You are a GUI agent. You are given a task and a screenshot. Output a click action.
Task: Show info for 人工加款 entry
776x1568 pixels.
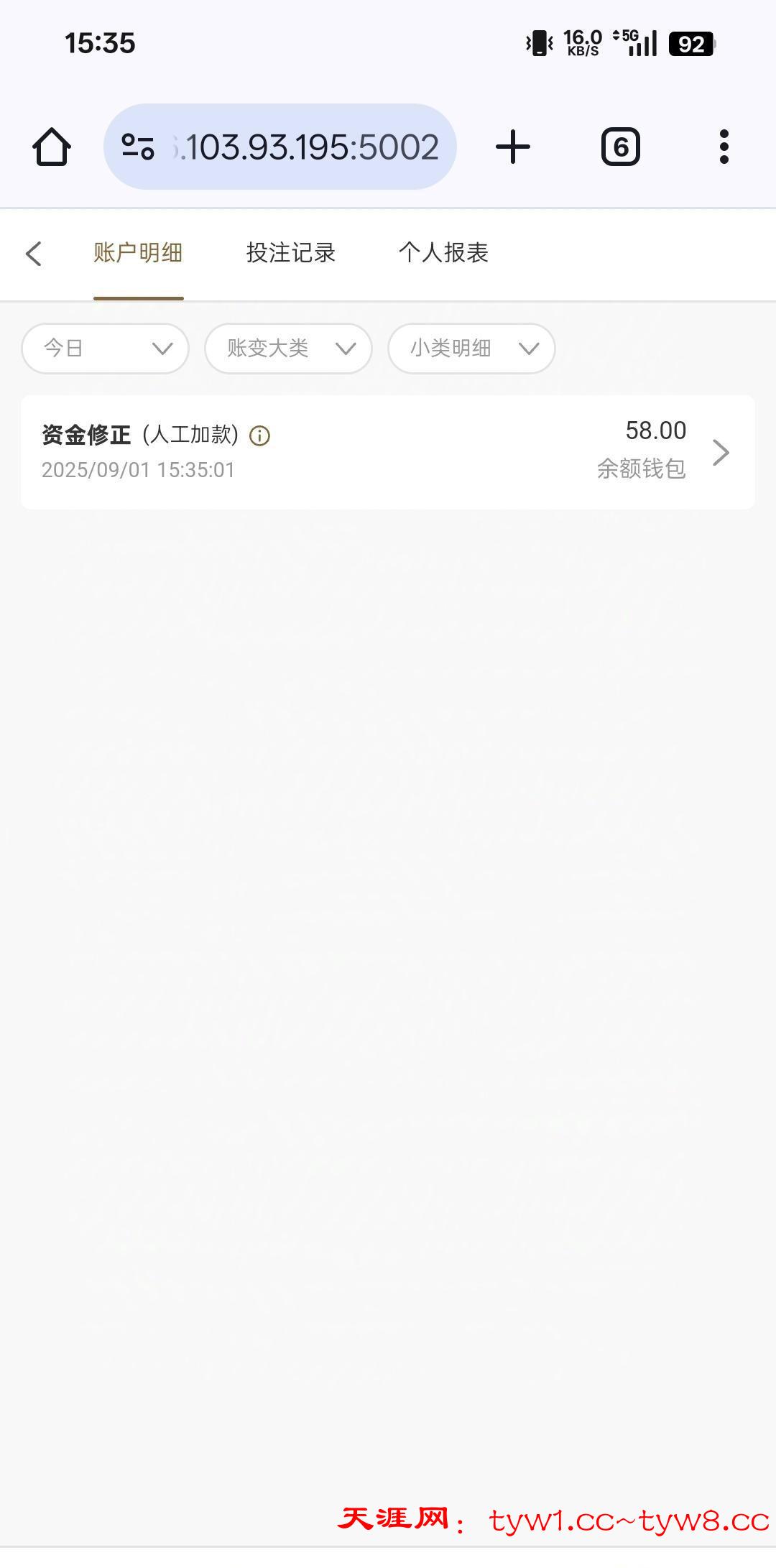pos(259,435)
